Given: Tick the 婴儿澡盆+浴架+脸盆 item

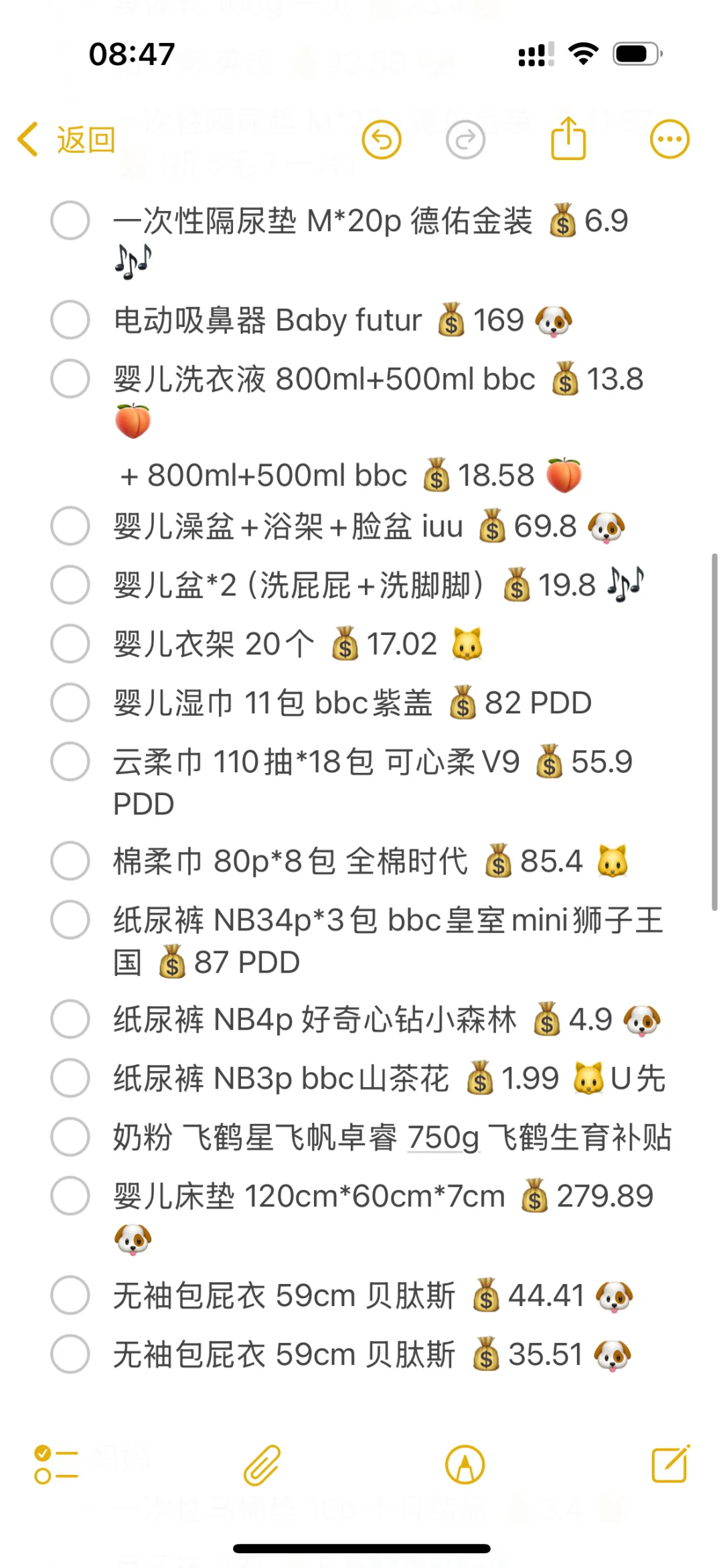Looking at the screenshot, I should click(x=70, y=526).
